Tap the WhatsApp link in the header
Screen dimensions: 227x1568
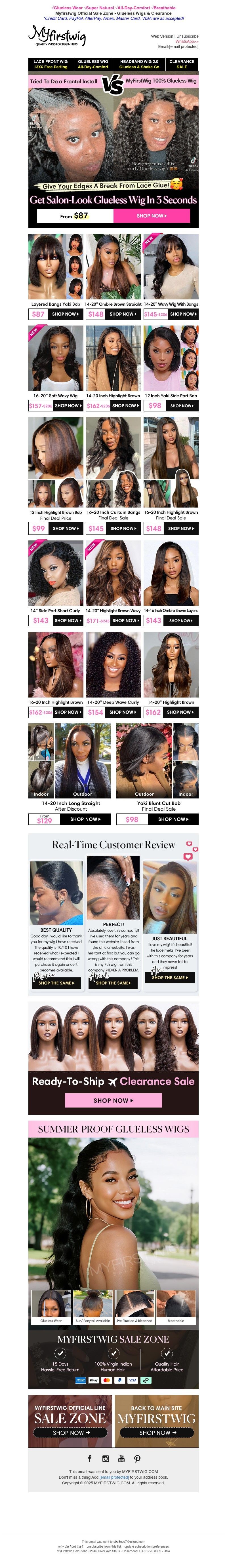point(187,41)
